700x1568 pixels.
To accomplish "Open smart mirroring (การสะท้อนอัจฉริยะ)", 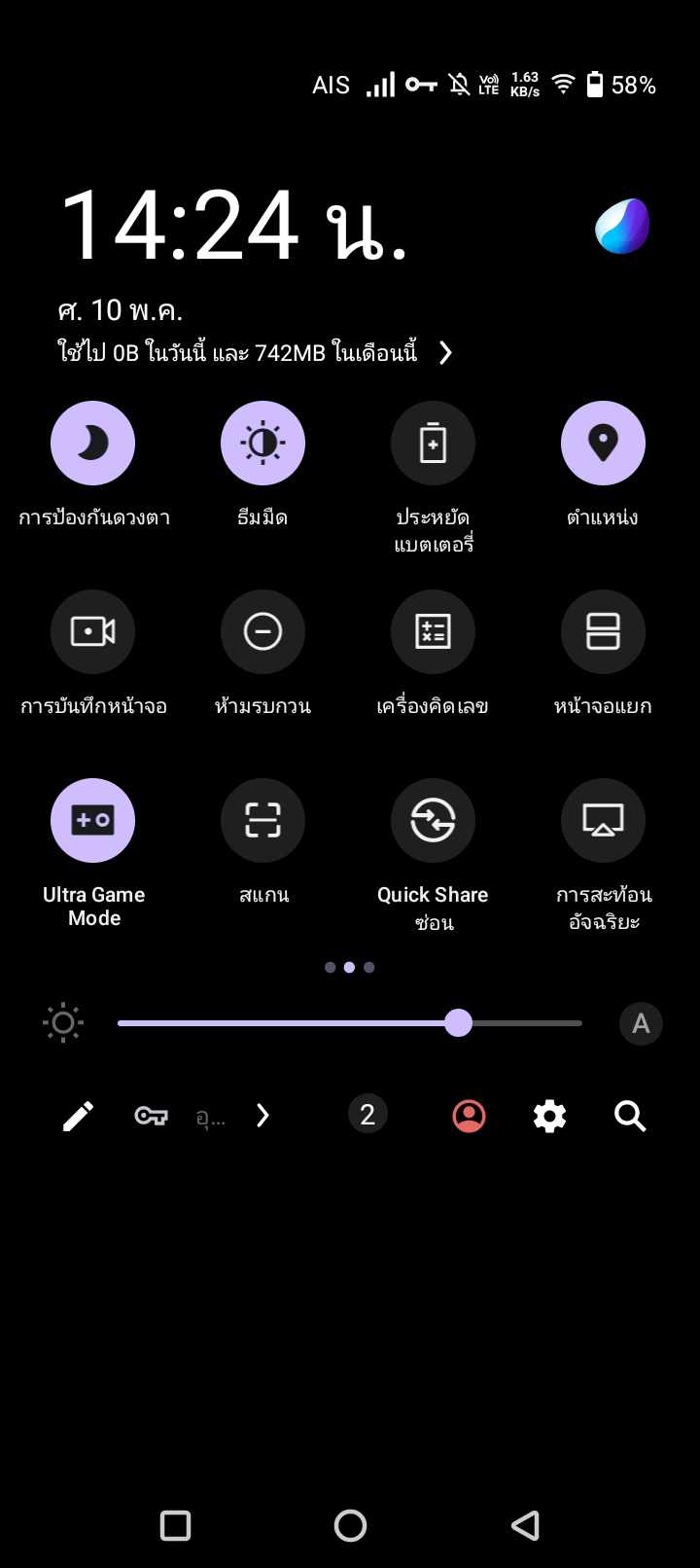I will tap(603, 820).
